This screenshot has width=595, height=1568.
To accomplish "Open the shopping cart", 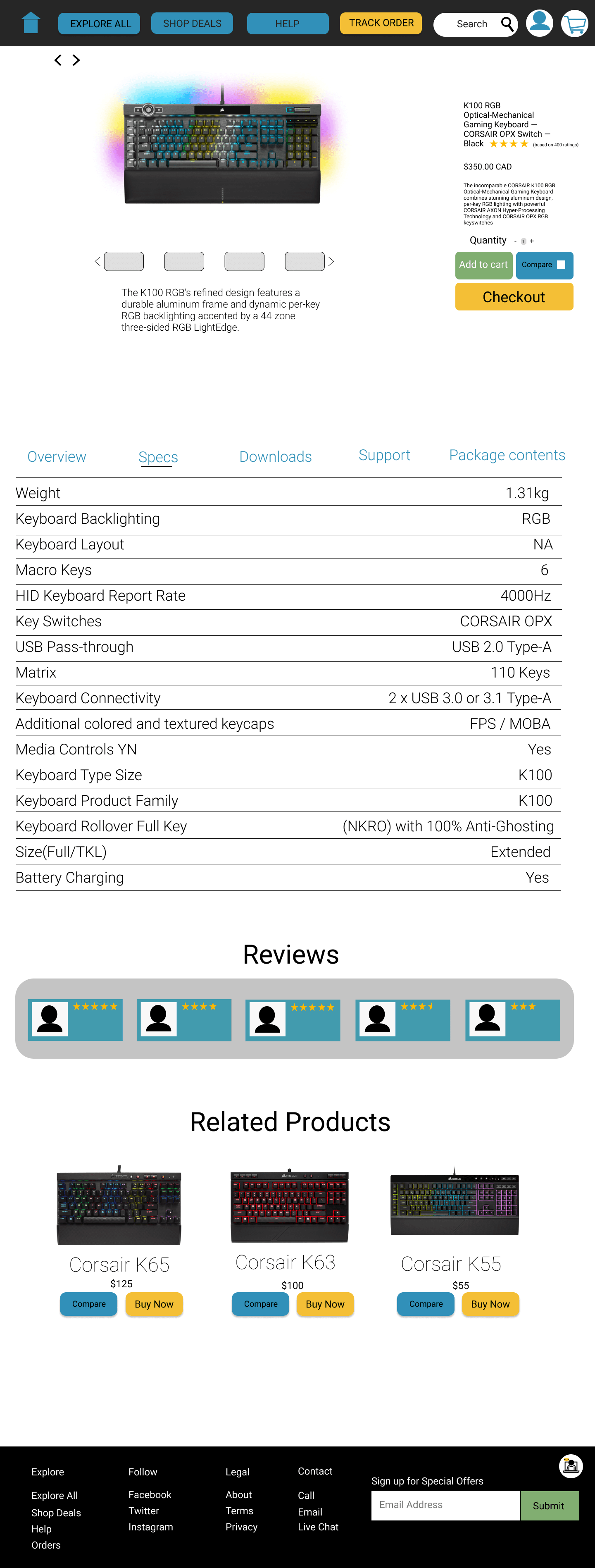I will click(574, 24).
